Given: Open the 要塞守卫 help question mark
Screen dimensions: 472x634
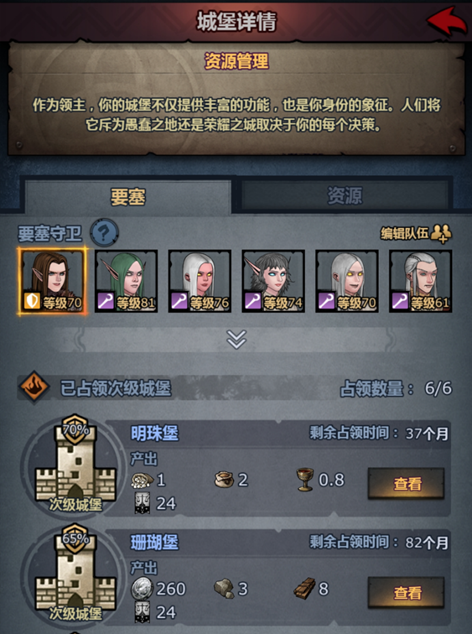Looking at the screenshot, I should [104, 233].
